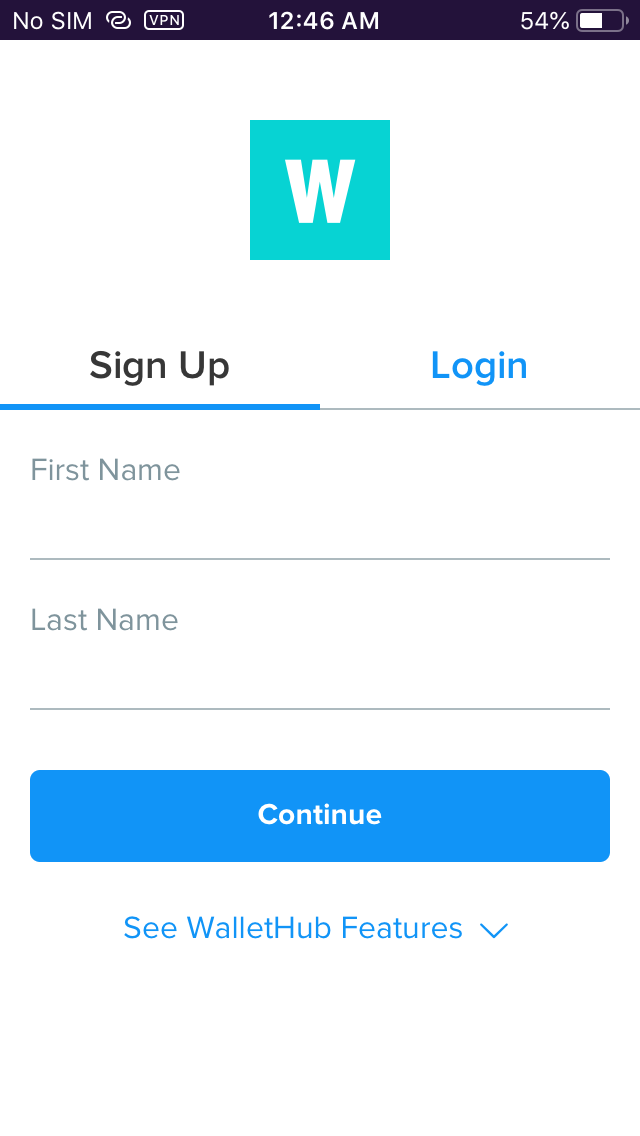The height and width of the screenshot is (1136, 640).
Task: Select the Sign Up tab
Action: 160,366
